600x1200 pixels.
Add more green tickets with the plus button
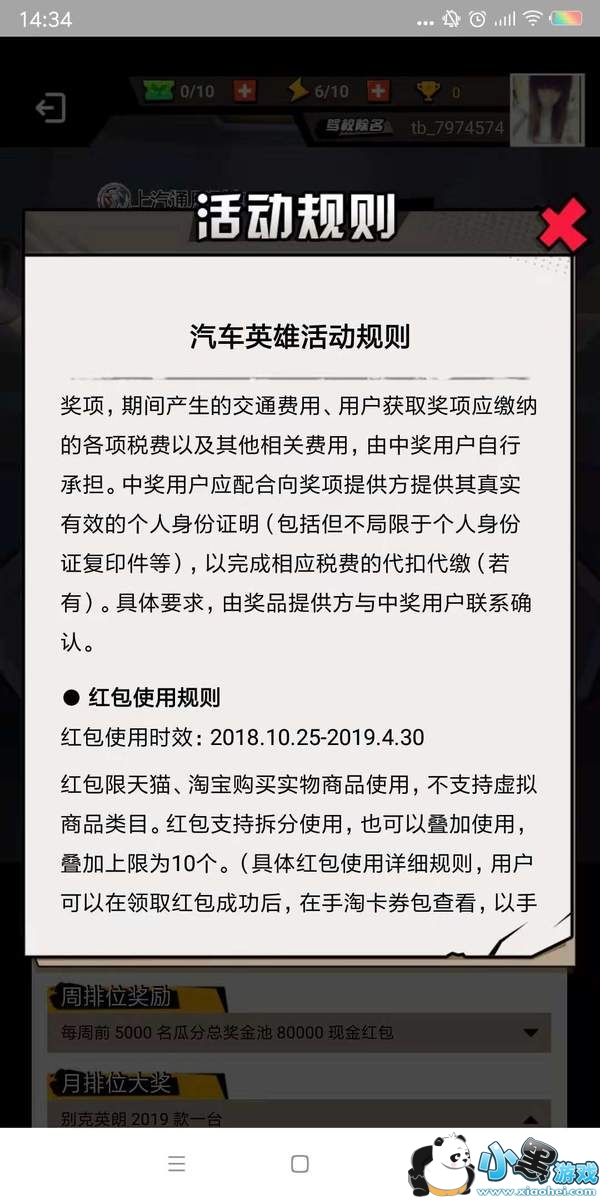pyautogui.click(x=245, y=92)
